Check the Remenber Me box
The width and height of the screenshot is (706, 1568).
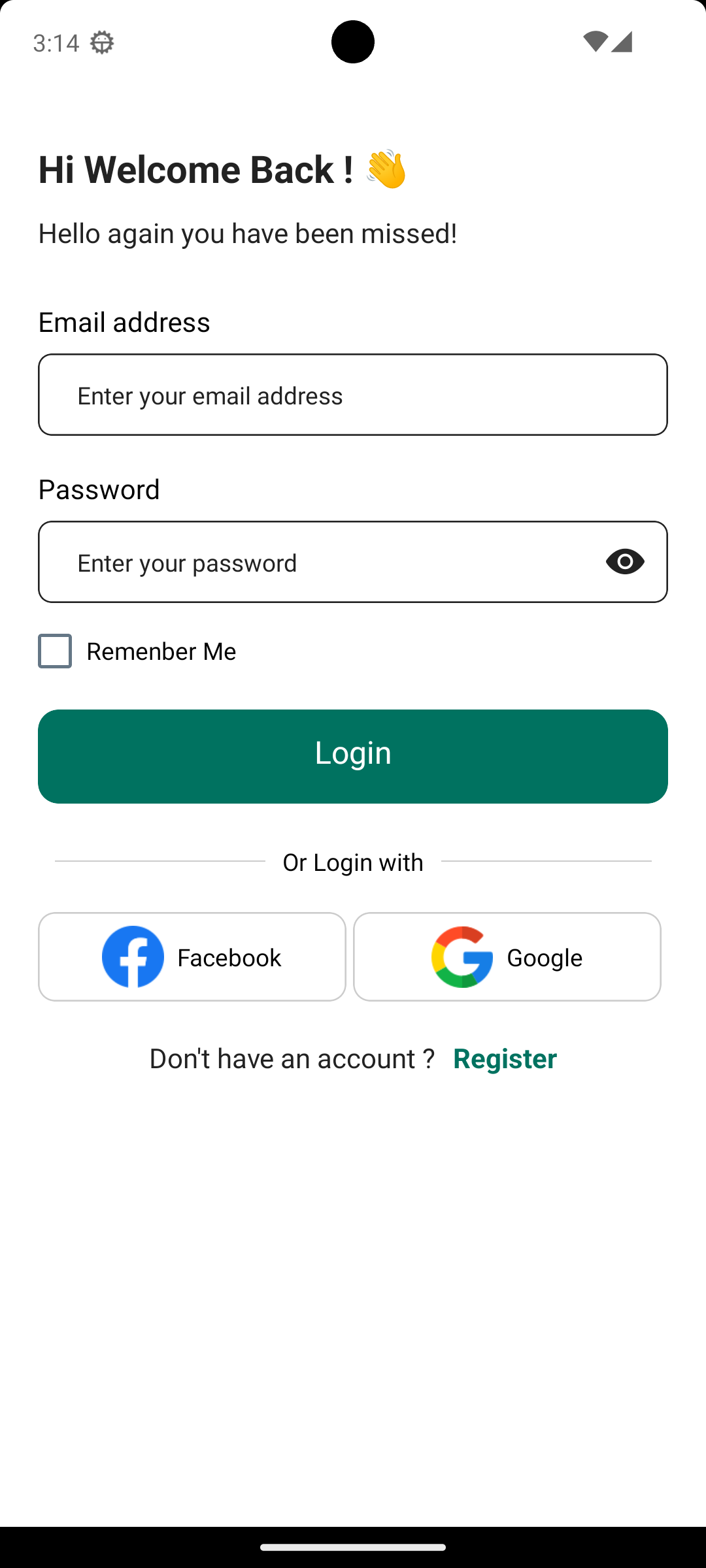coord(55,651)
